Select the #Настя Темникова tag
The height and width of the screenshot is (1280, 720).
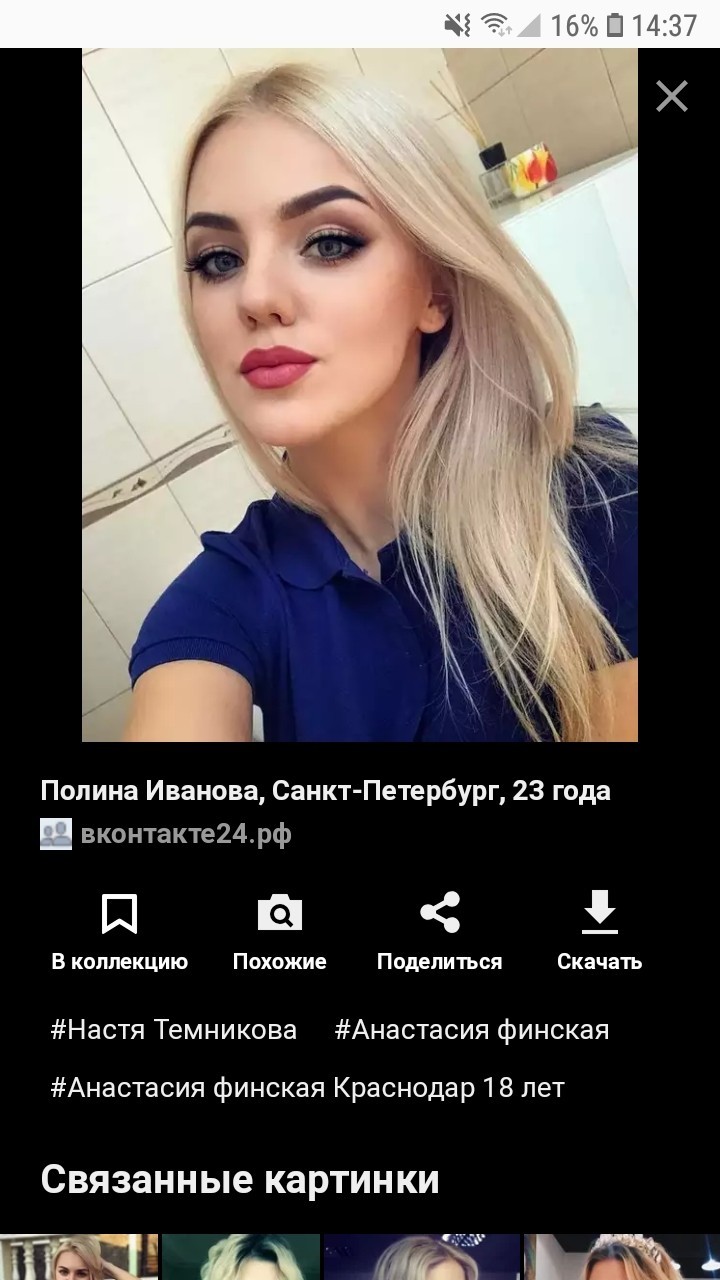(173, 1029)
